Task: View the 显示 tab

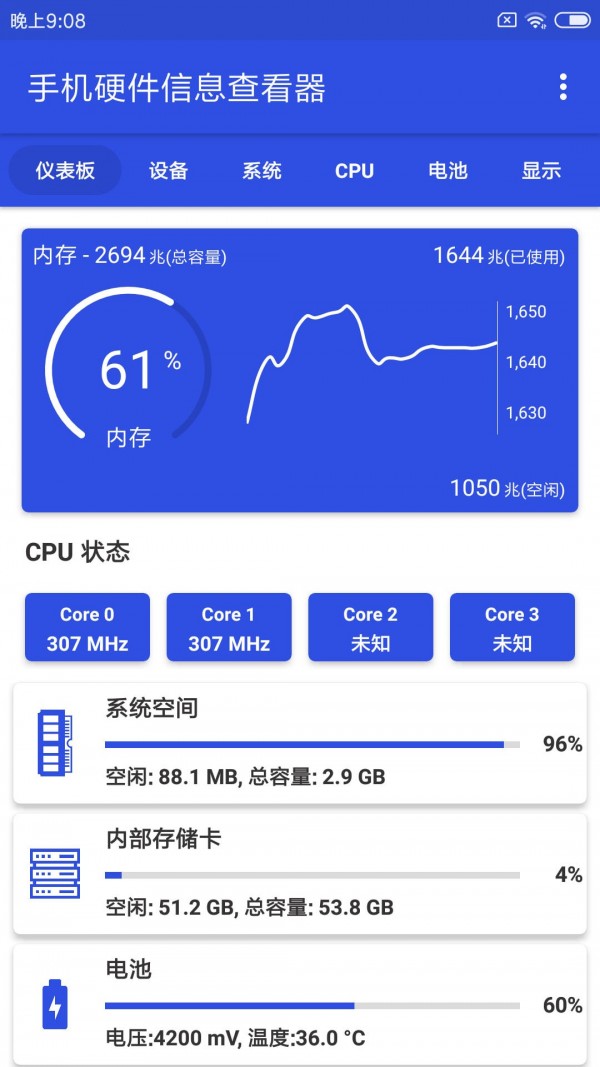Action: [541, 170]
